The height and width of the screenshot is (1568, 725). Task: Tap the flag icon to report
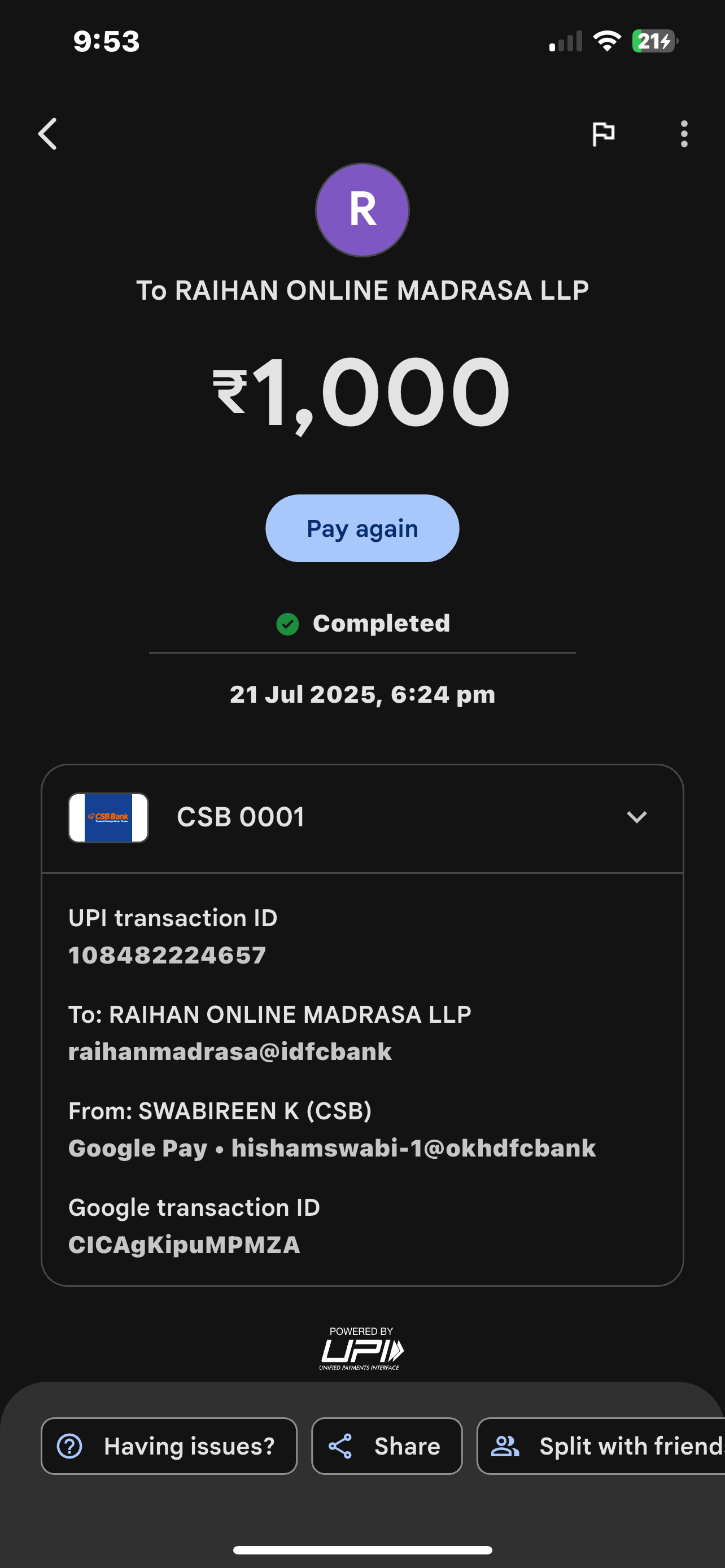[602, 134]
